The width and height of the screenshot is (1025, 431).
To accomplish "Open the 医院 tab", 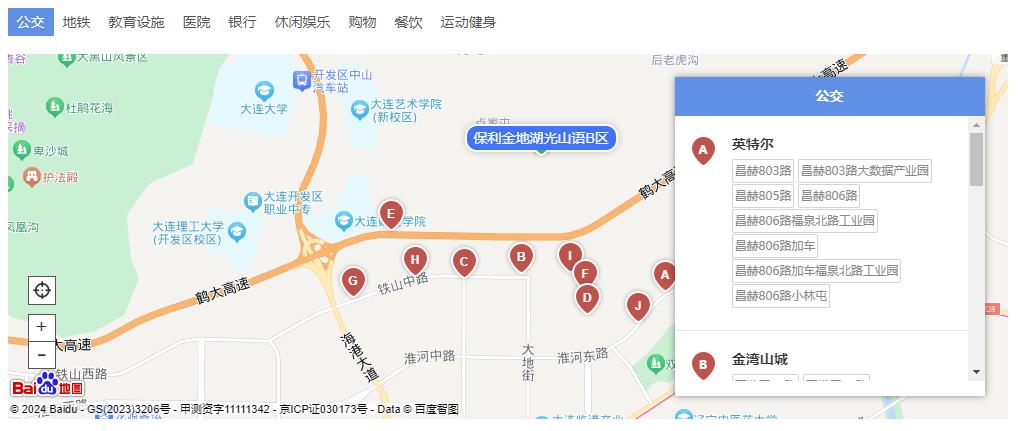I will 196,22.
